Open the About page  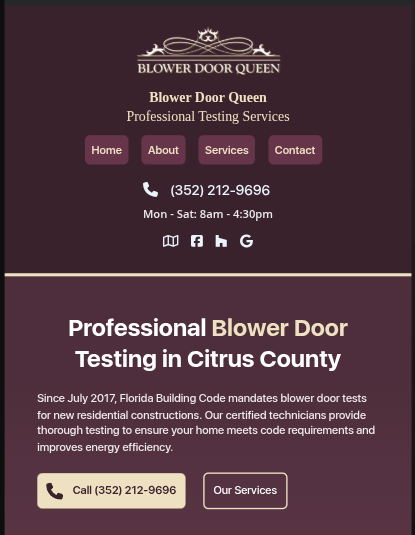(163, 150)
